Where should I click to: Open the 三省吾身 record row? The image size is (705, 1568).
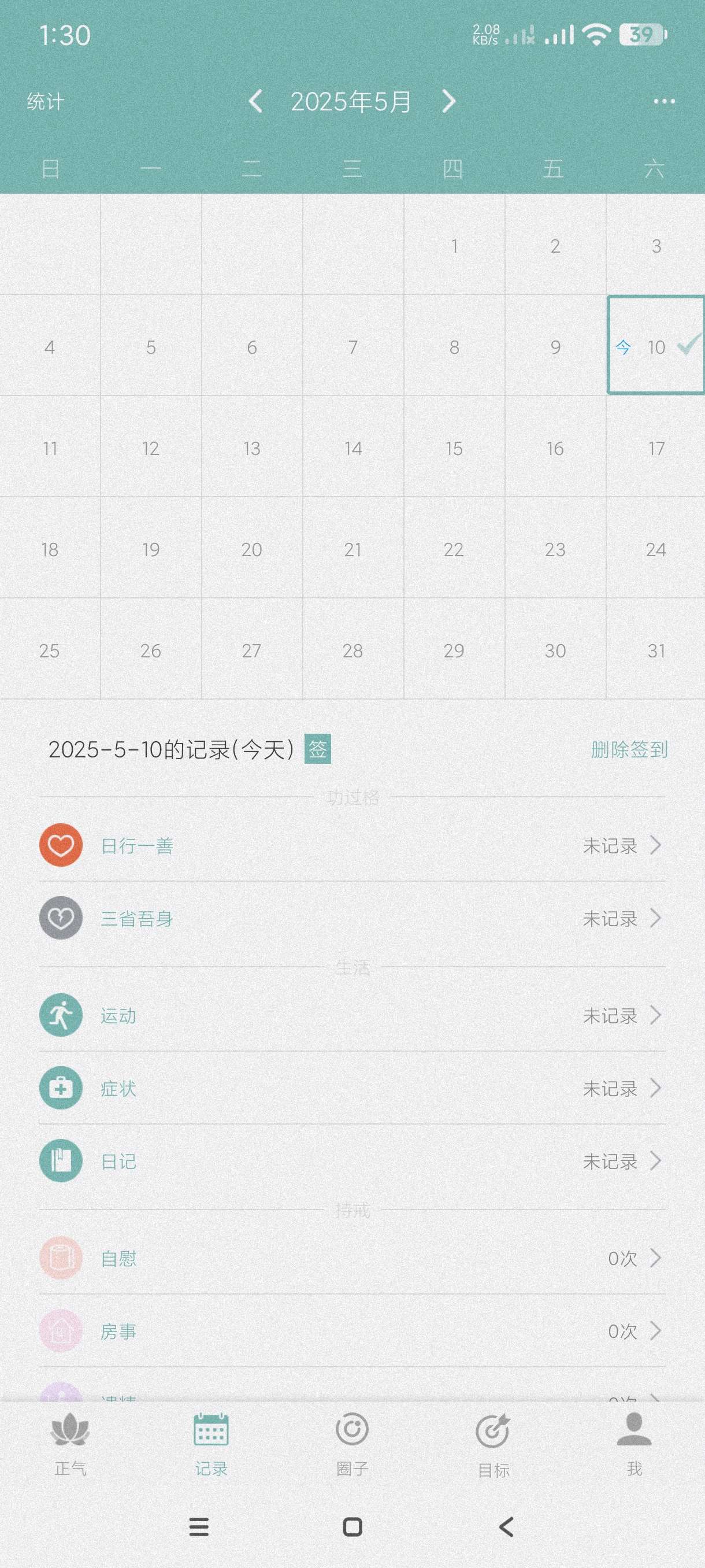352,918
